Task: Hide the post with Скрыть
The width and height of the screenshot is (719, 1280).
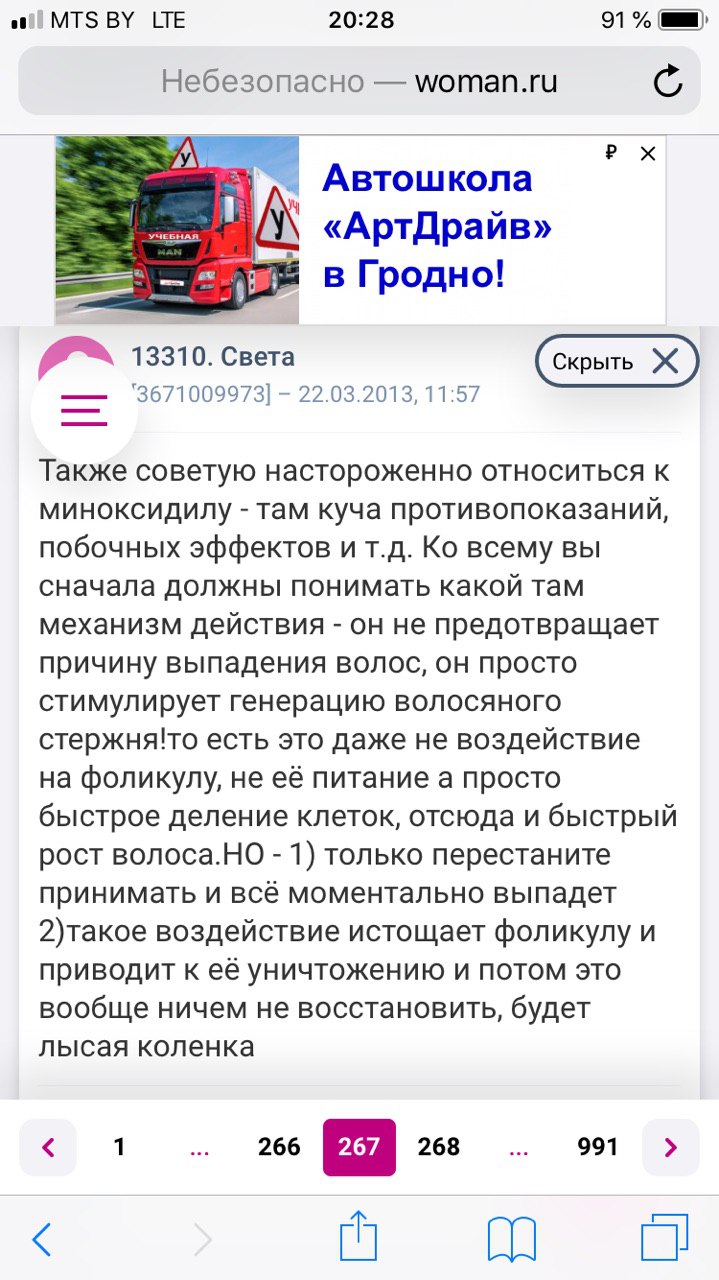Action: [x=617, y=361]
